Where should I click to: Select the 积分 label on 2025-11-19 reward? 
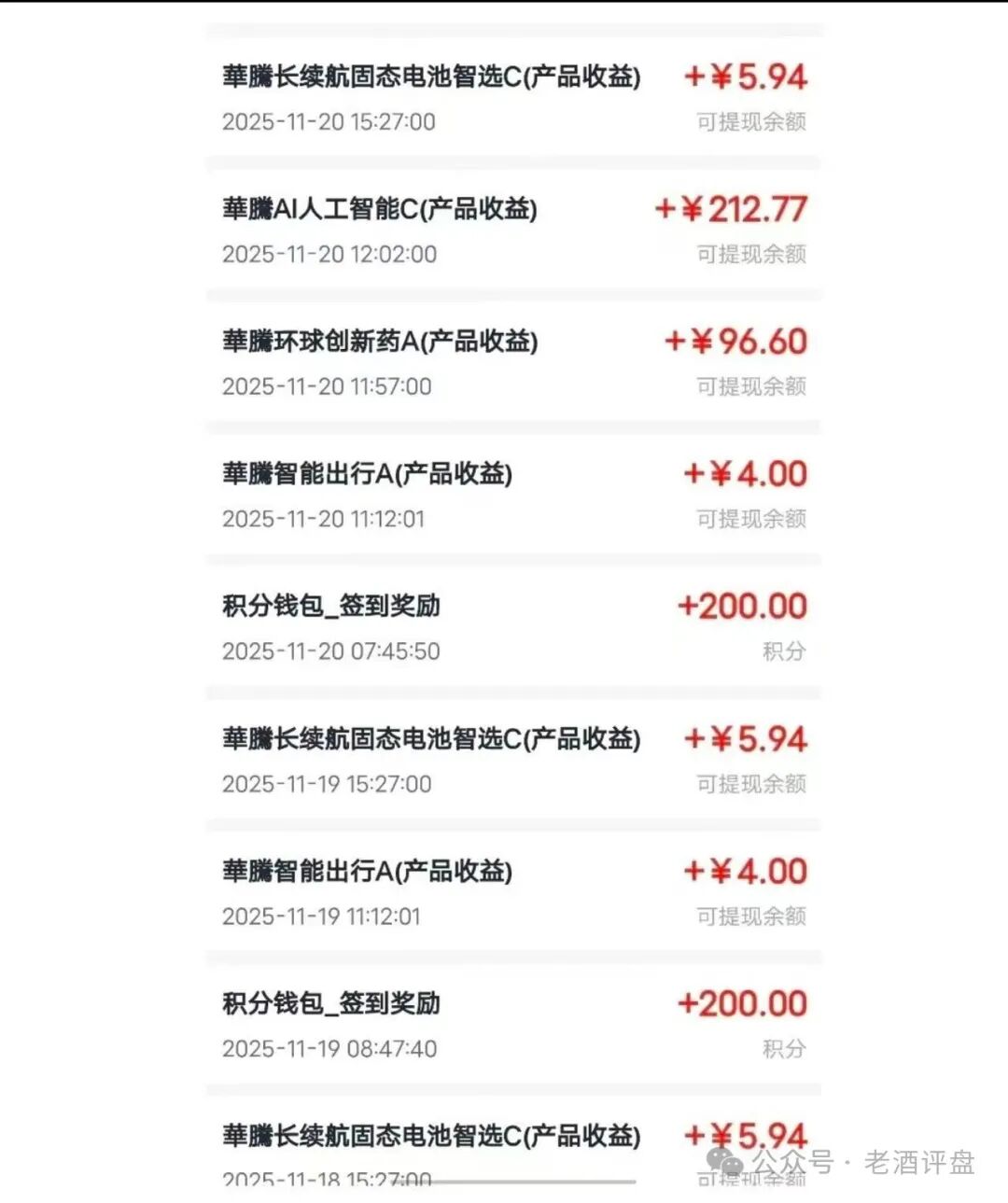click(x=780, y=1048)
